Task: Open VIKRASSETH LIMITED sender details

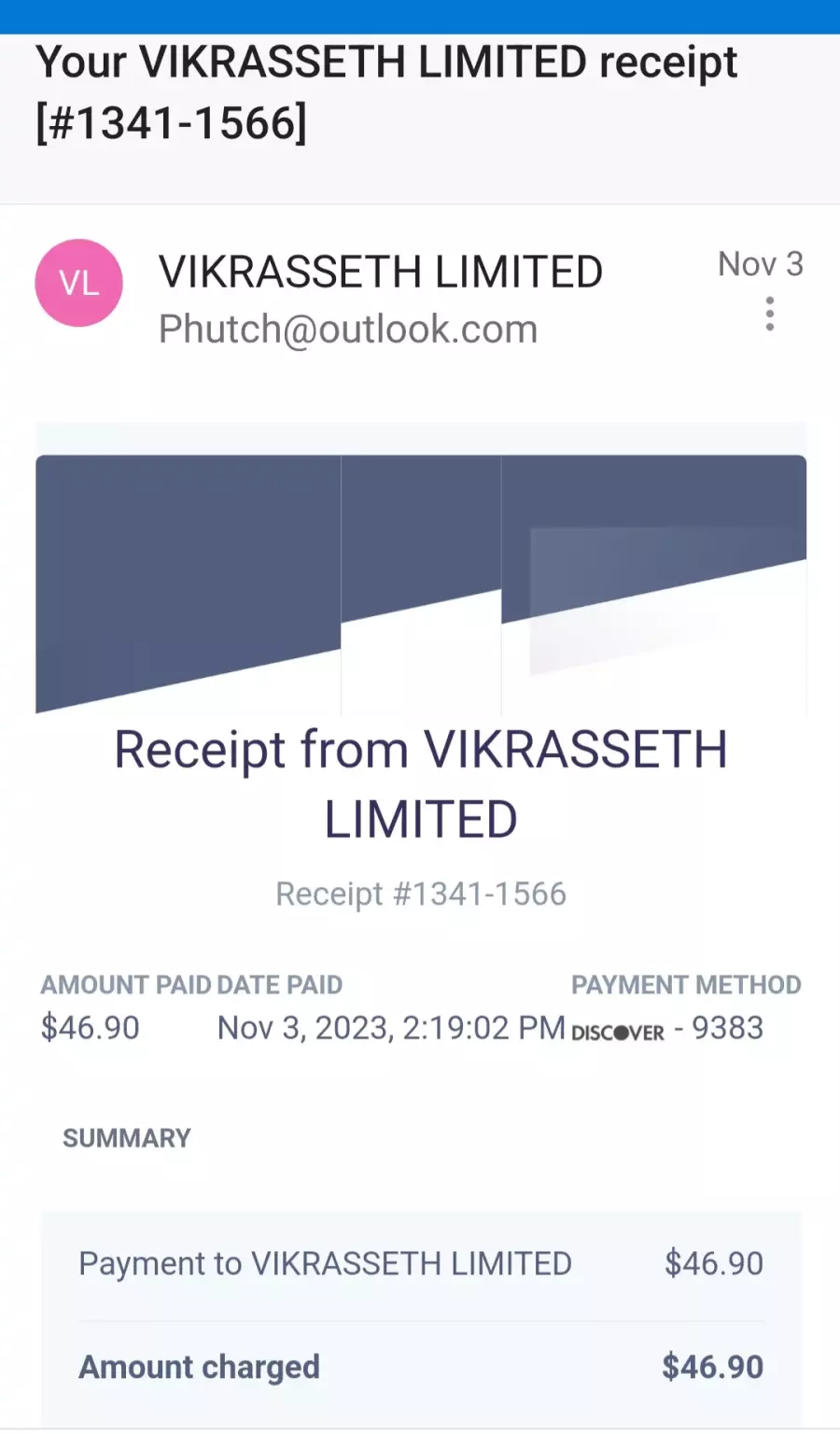Action: (x=381, y=272)
